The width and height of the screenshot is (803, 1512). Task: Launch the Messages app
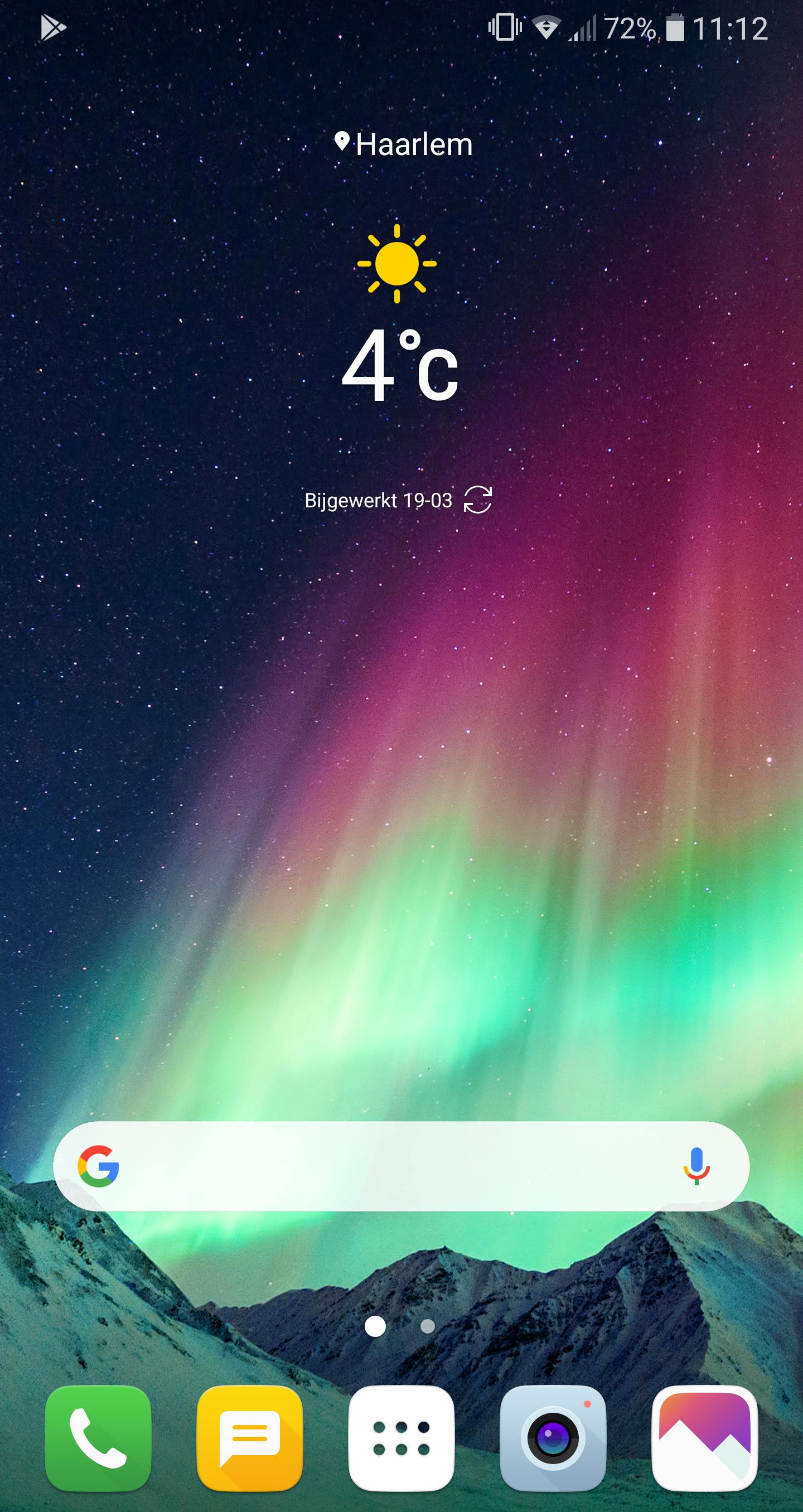249,1438
